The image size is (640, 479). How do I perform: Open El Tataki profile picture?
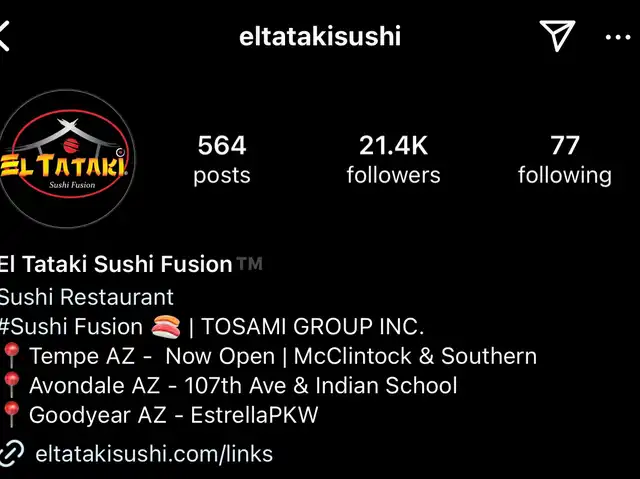pyautogui.click(x=67, y=158)
